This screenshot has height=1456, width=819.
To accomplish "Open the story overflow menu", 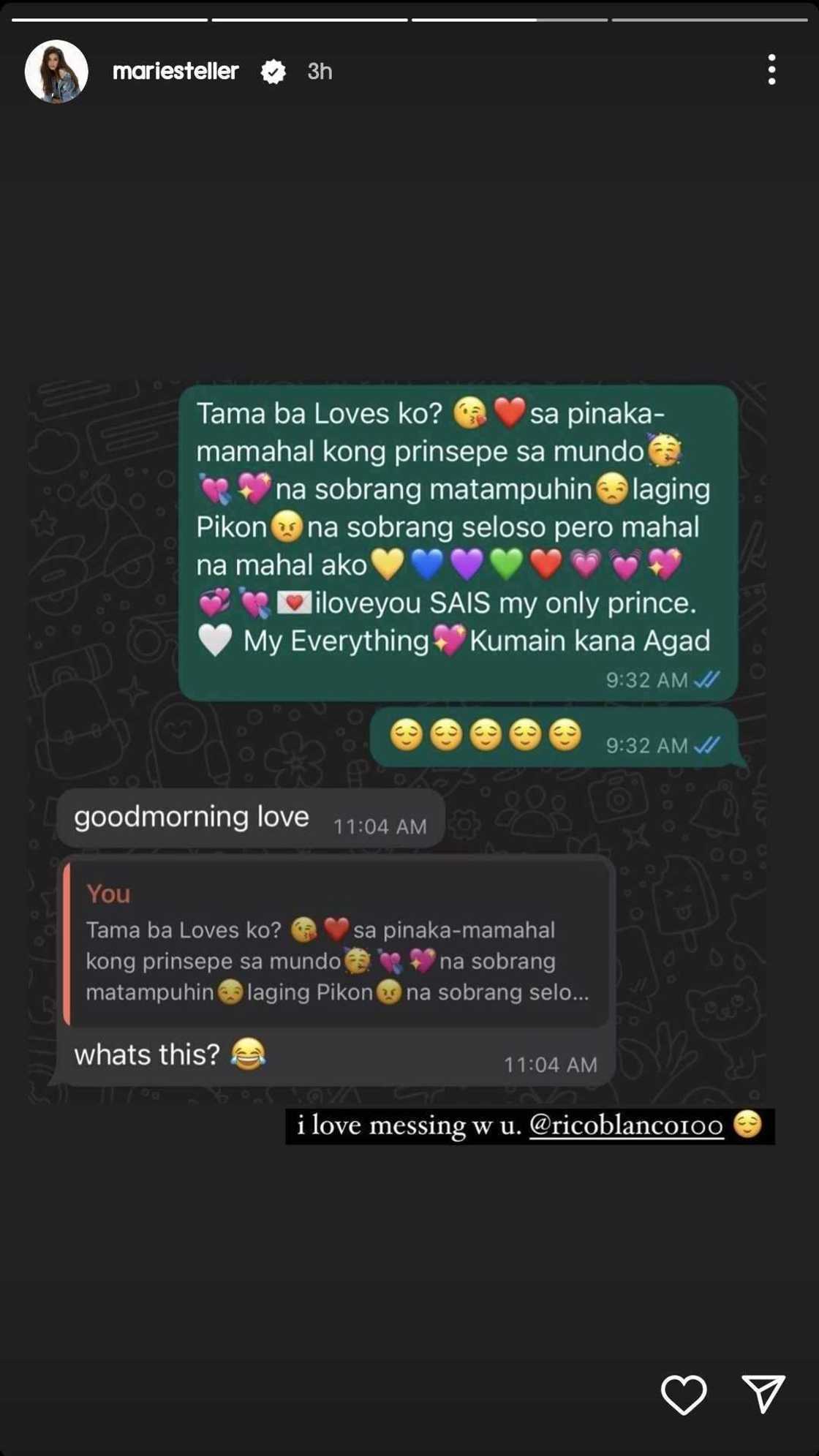I will [771, 70].
